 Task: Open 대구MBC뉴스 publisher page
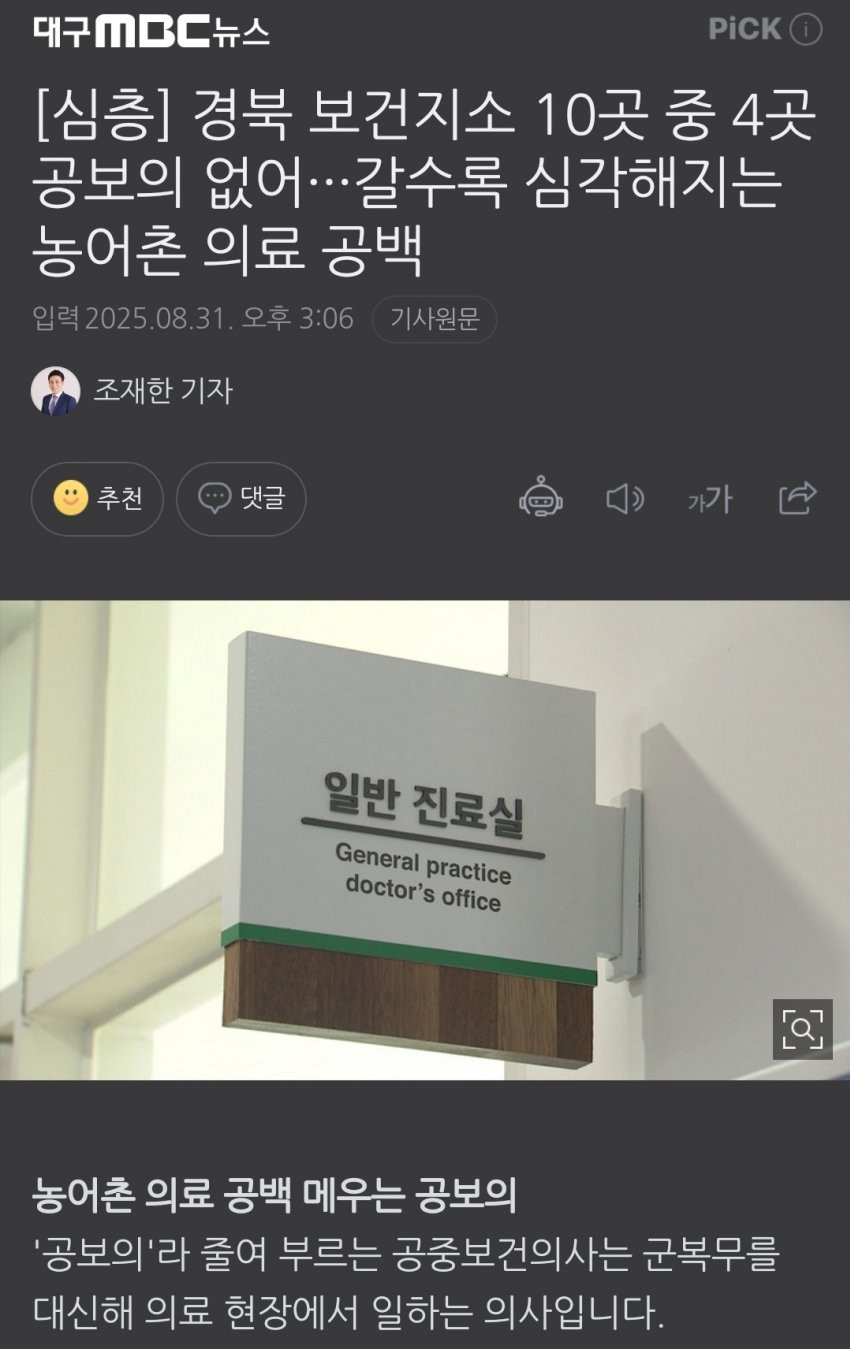pos(151,32)
